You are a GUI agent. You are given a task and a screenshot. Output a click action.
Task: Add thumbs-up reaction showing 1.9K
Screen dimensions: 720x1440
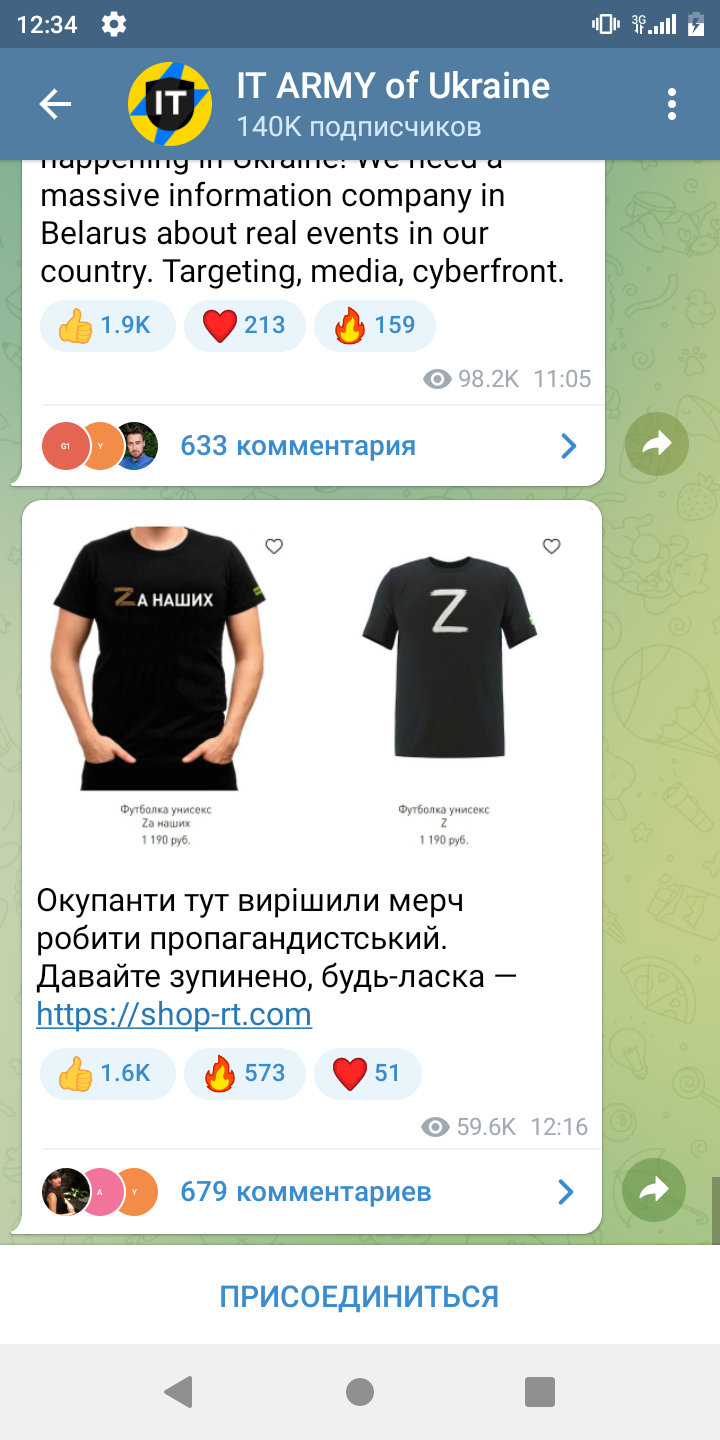tap(108, 325)
